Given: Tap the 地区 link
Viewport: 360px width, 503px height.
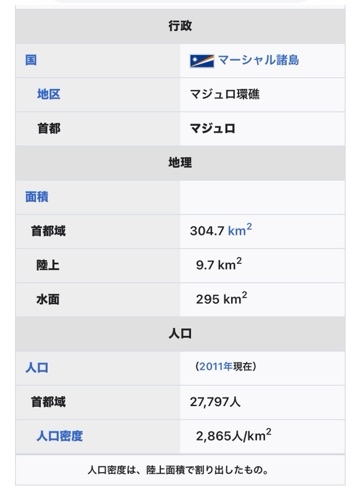Looking at the screenshot, I should pos(49,94).
